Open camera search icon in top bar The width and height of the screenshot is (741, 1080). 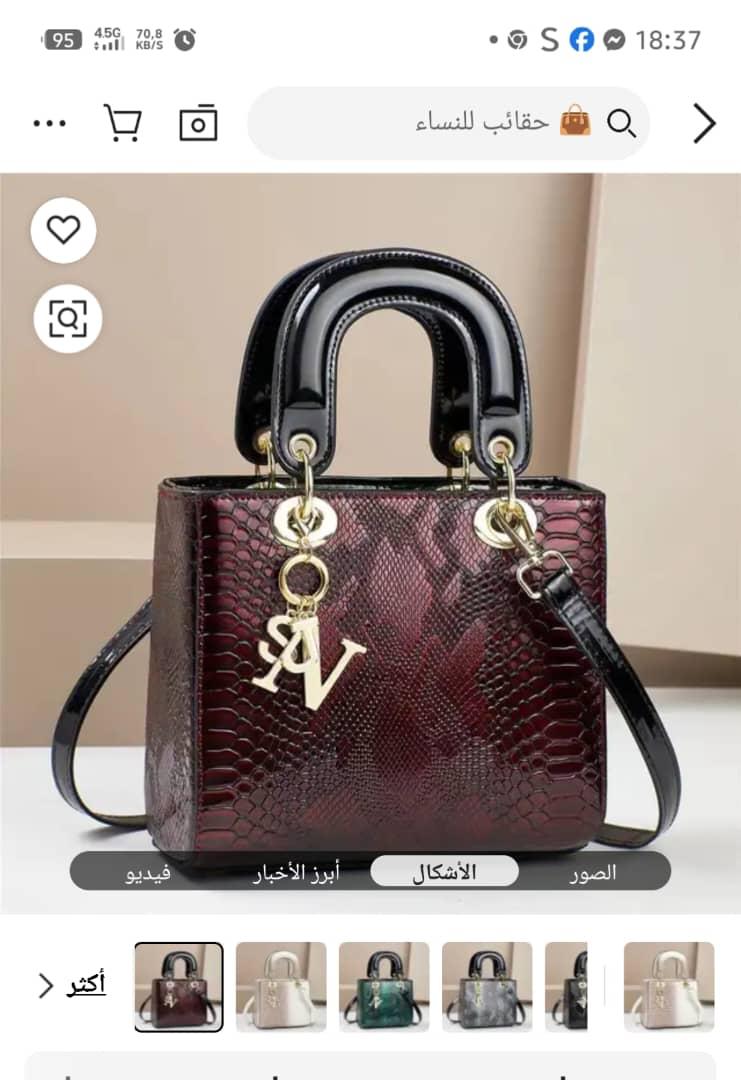198,123
